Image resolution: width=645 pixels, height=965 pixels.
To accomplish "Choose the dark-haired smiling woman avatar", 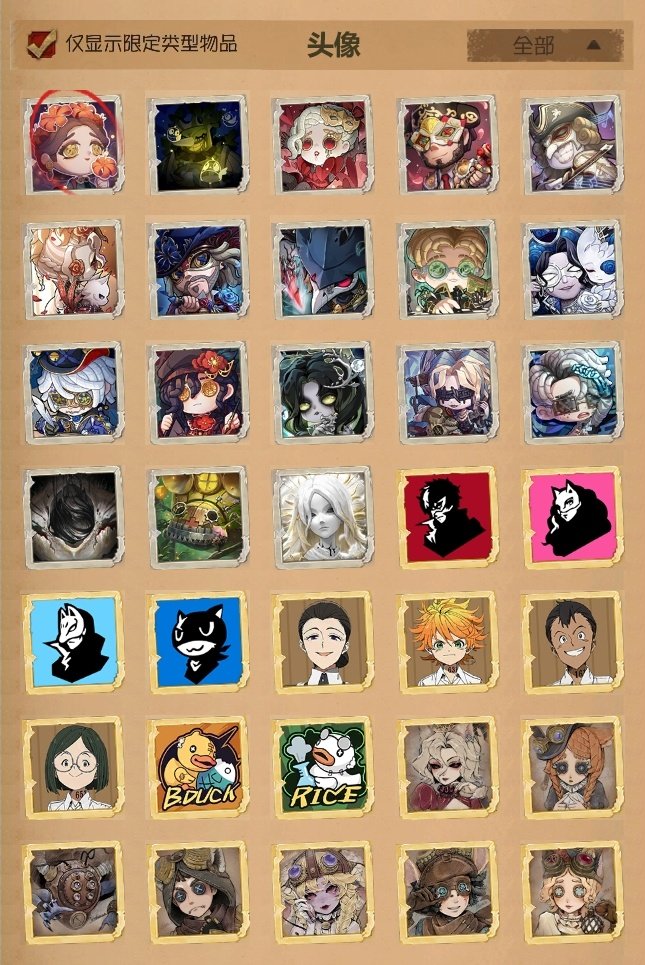I will (x=322, y=641).
